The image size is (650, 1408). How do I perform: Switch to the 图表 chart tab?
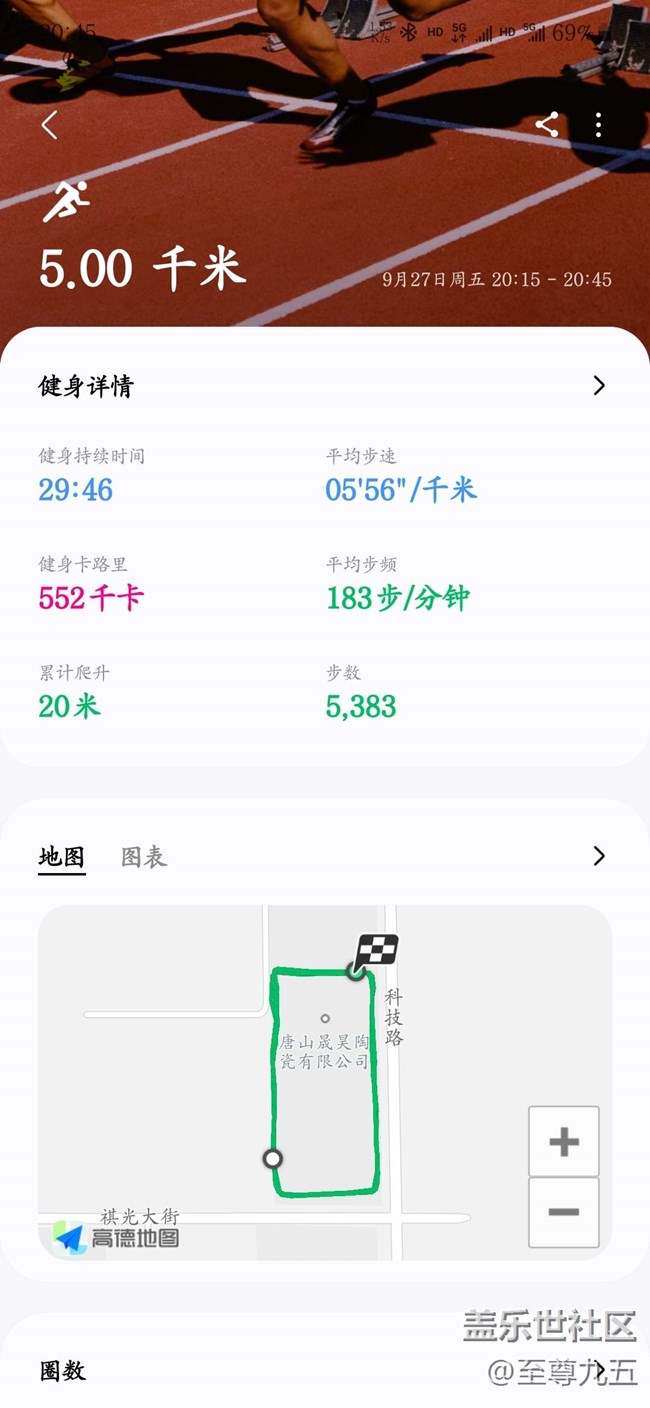coord(144,857)
